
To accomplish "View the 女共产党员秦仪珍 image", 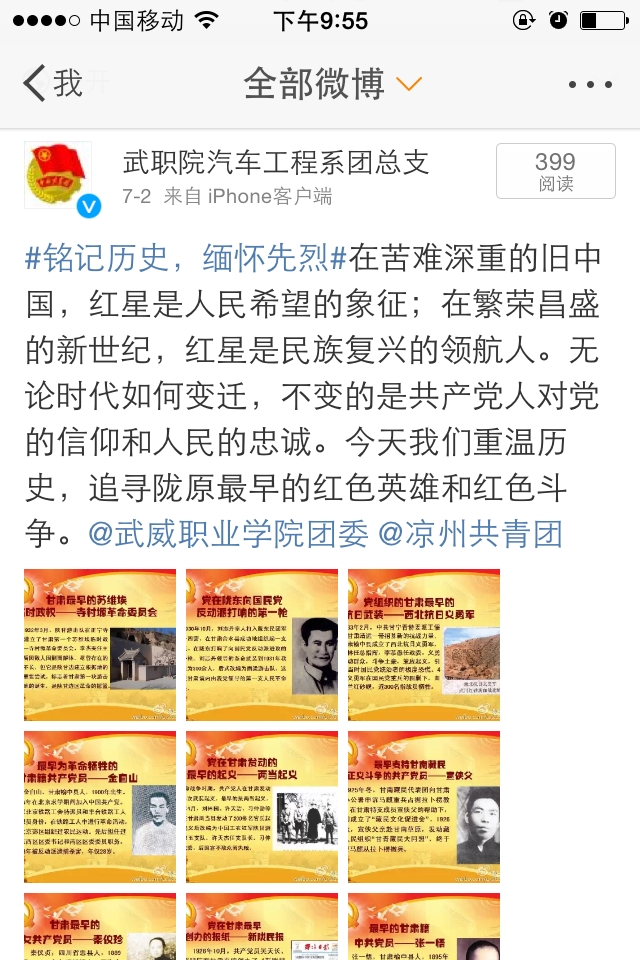I will point(100,927).
